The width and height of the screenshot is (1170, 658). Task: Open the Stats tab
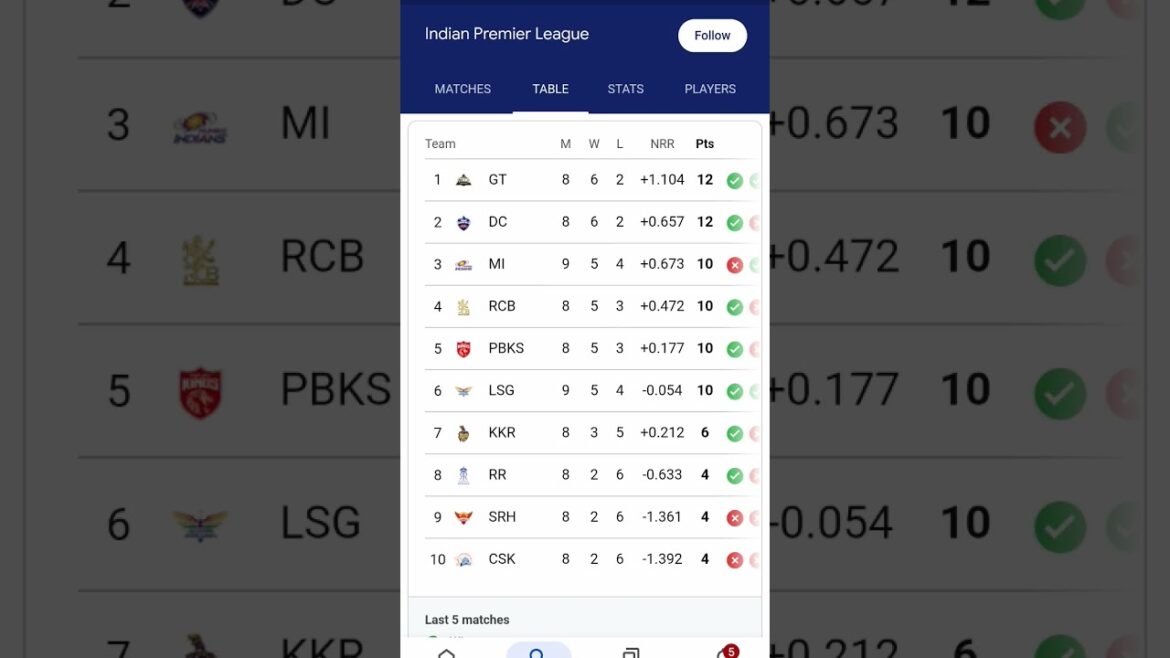625,89
